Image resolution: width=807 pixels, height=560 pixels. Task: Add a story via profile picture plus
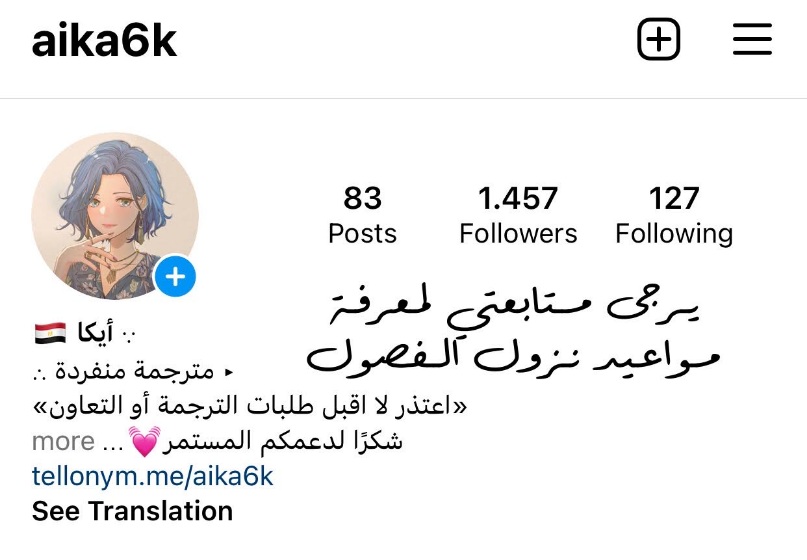pyautogui.click(x=175, y=277)
